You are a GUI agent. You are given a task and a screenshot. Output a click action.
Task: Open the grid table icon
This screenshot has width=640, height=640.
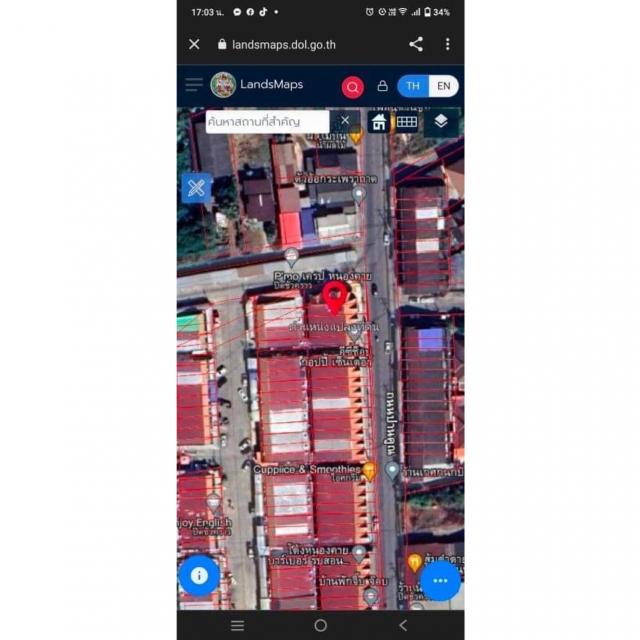pos(406,122)
